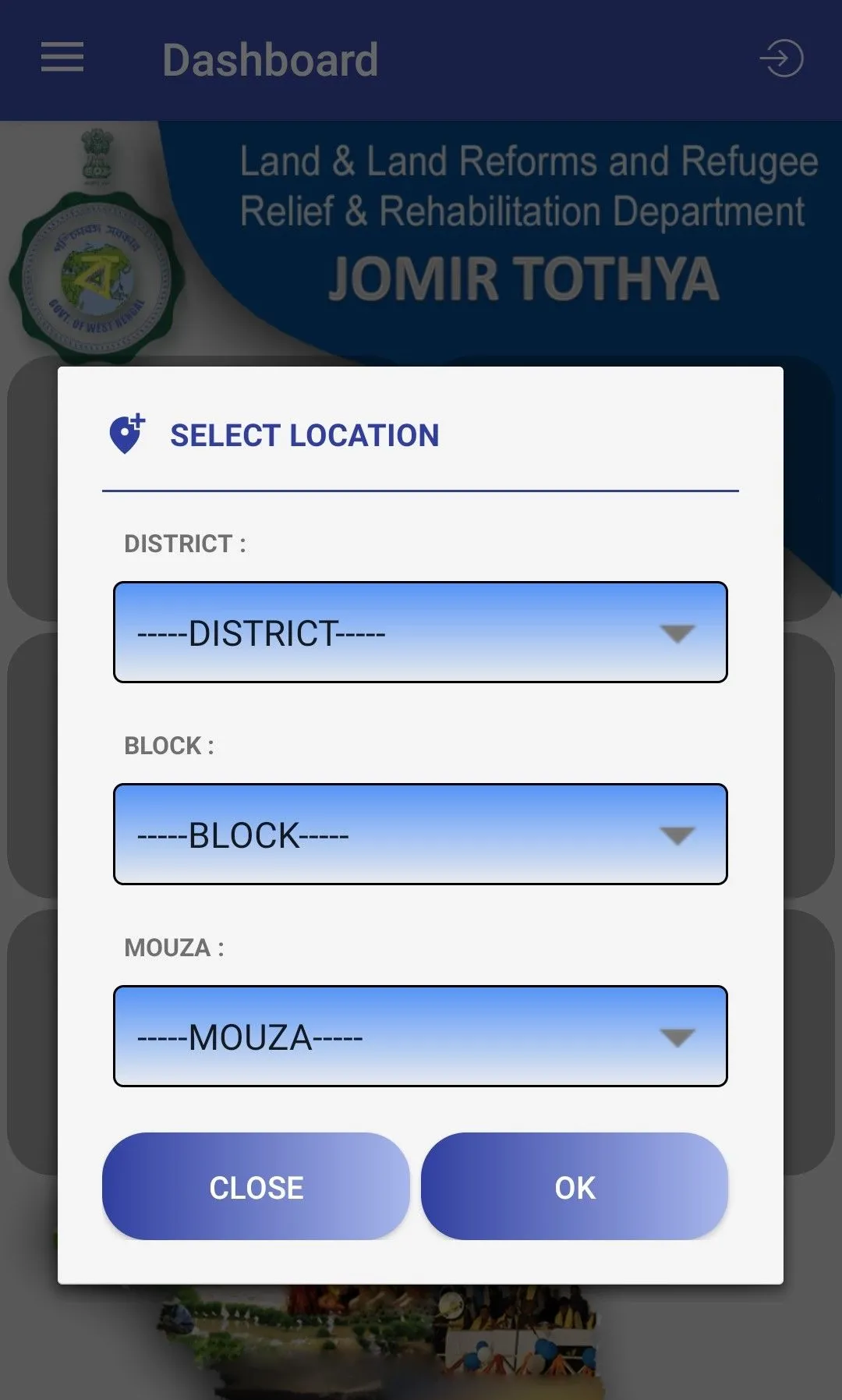
Task: Click the BLOCK field label
Action: click(168, 745)
